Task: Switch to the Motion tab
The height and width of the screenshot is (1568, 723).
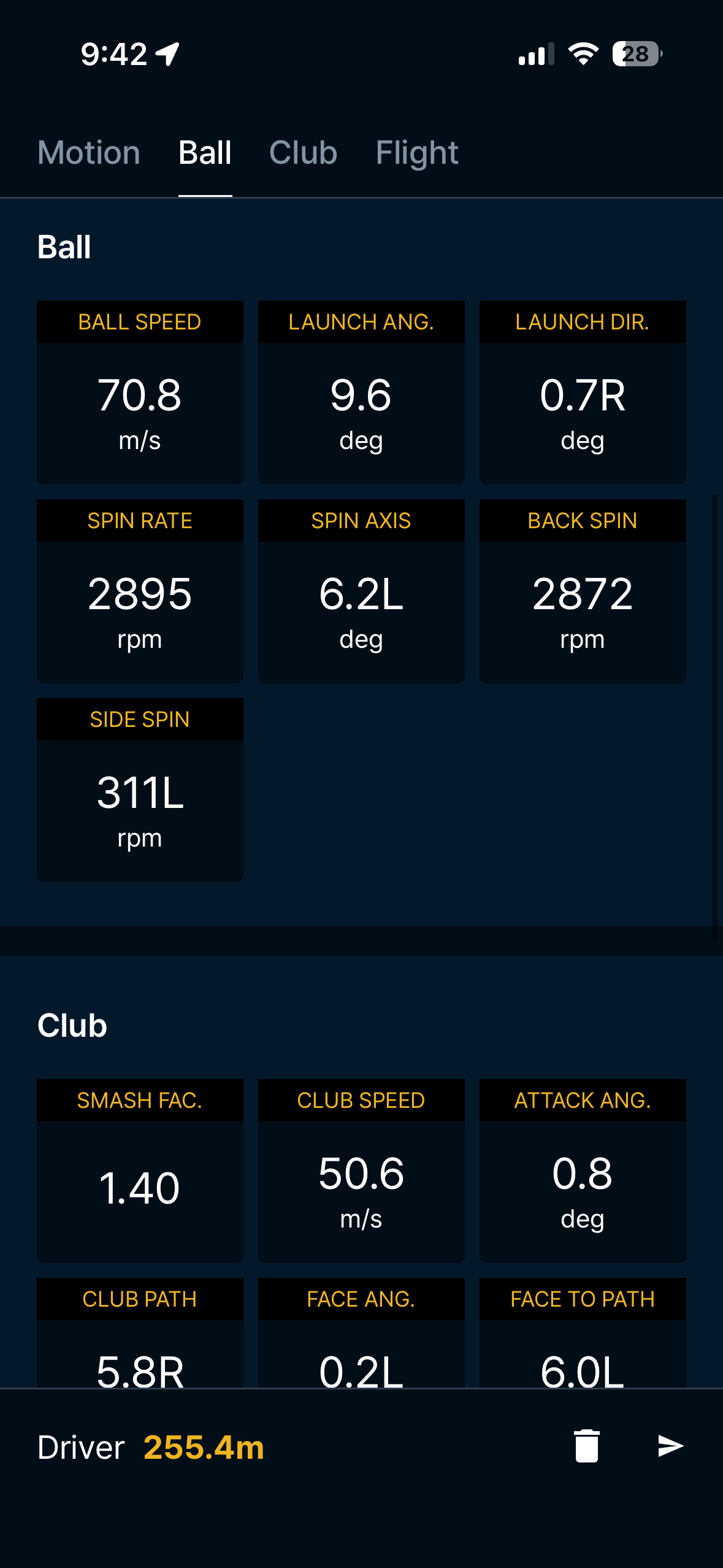Action: [89, 153]
